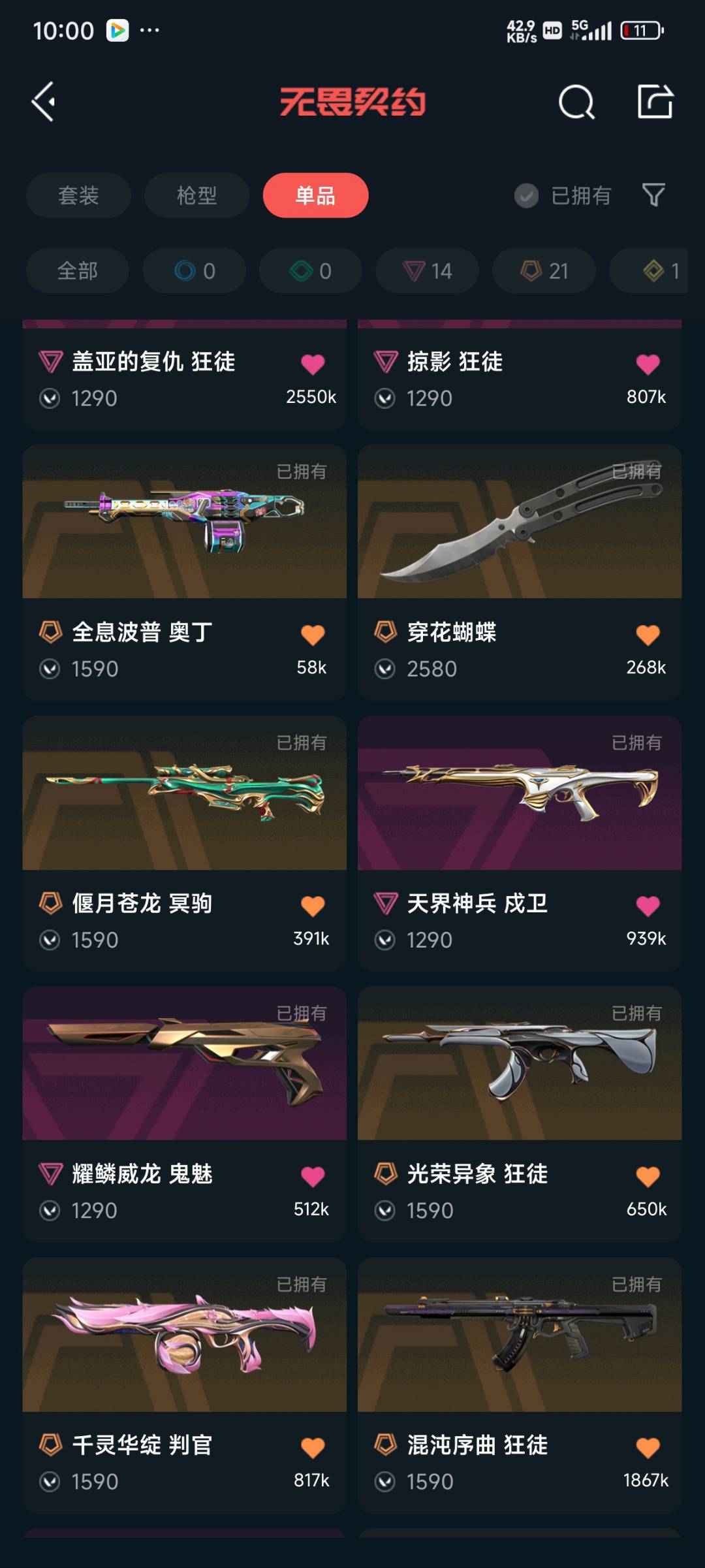The height and width of the screenshot is (1568, 705).
Task: Like the 混沌序曲 狂徒 skin
Action: point(648,1447)
